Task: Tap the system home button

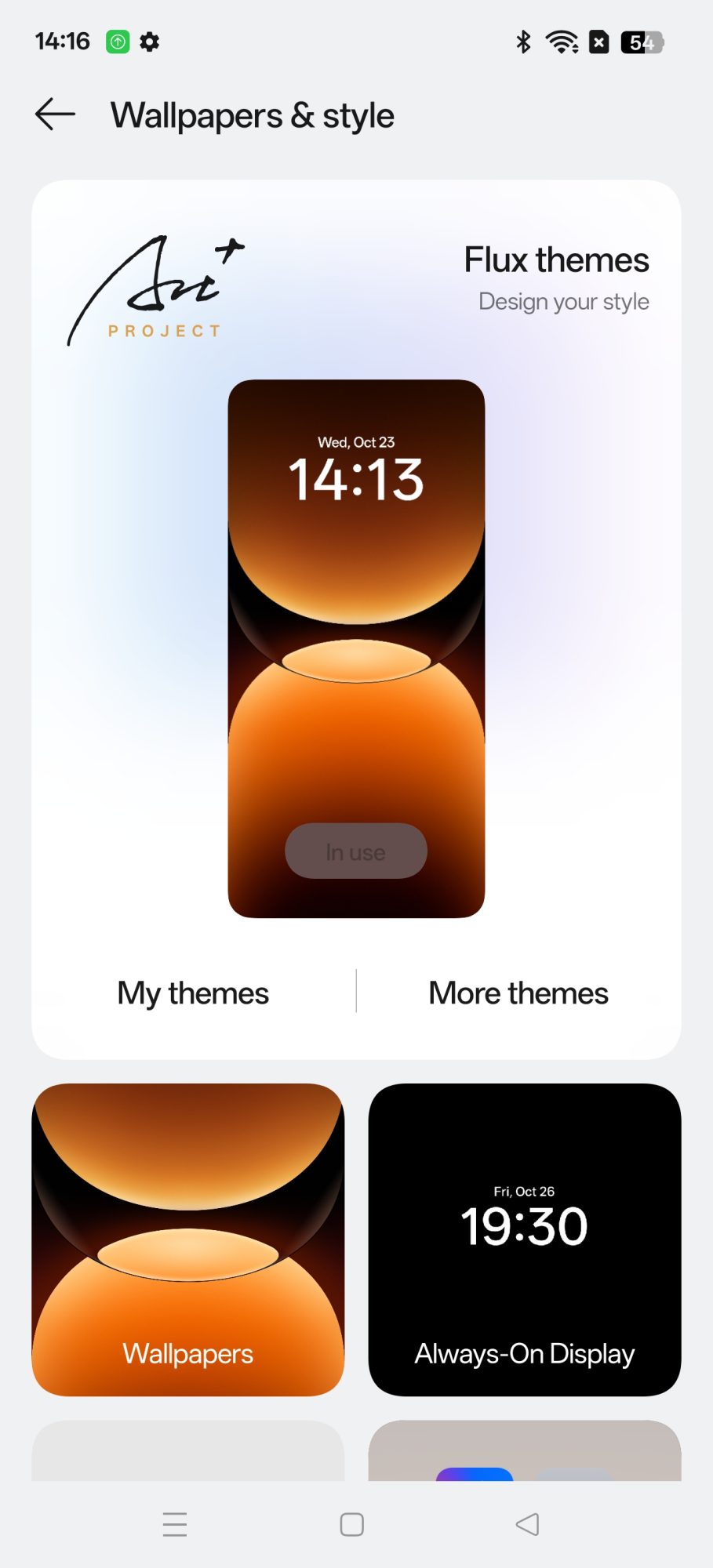Action: pos(352,1524)
